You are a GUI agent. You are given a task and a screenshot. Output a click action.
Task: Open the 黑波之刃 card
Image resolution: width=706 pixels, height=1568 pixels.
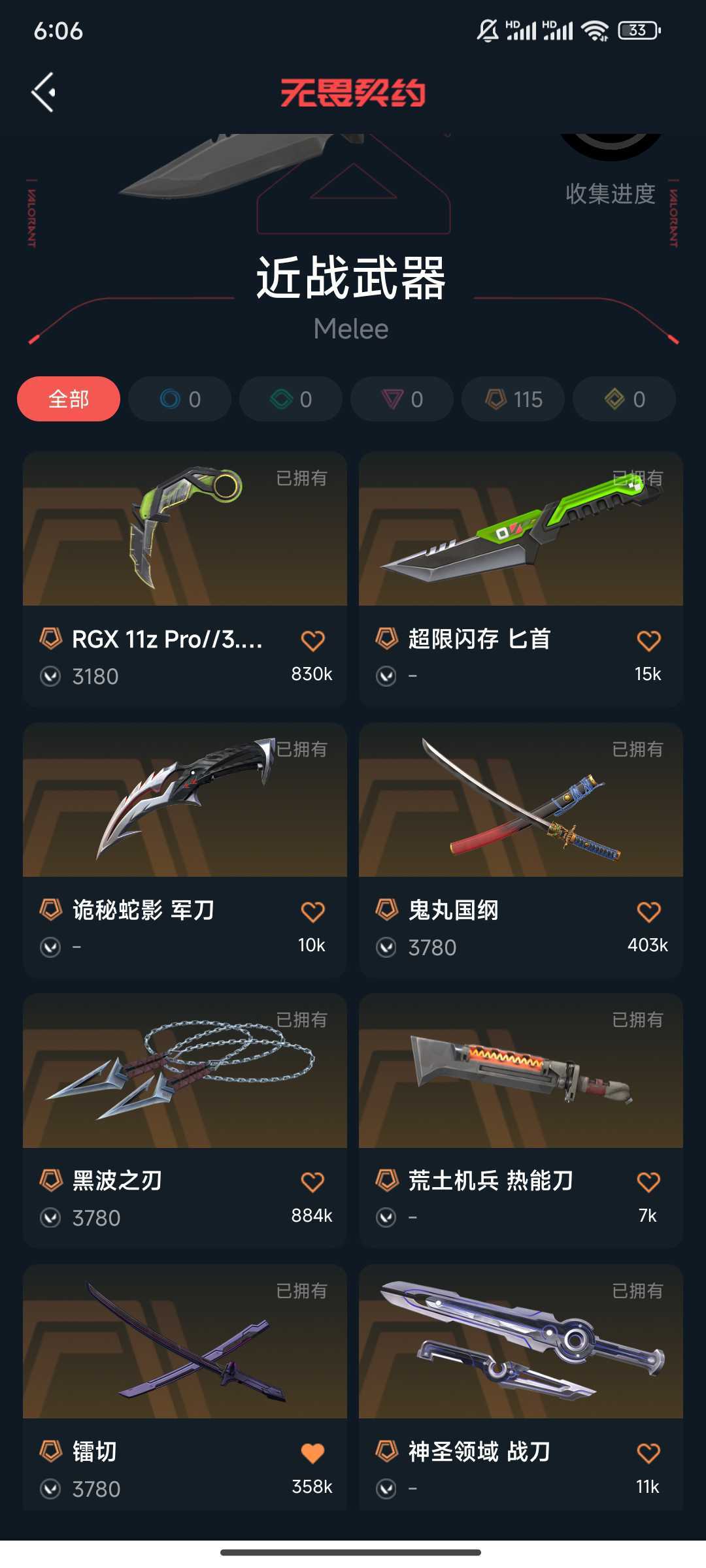point(185,1121)
